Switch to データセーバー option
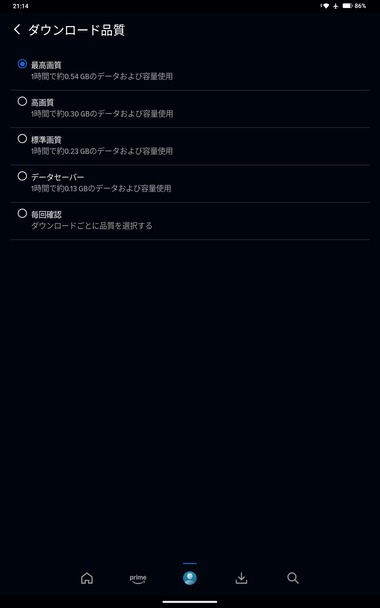Viewport: 380px width, 608px height. (x=190, y=183)
